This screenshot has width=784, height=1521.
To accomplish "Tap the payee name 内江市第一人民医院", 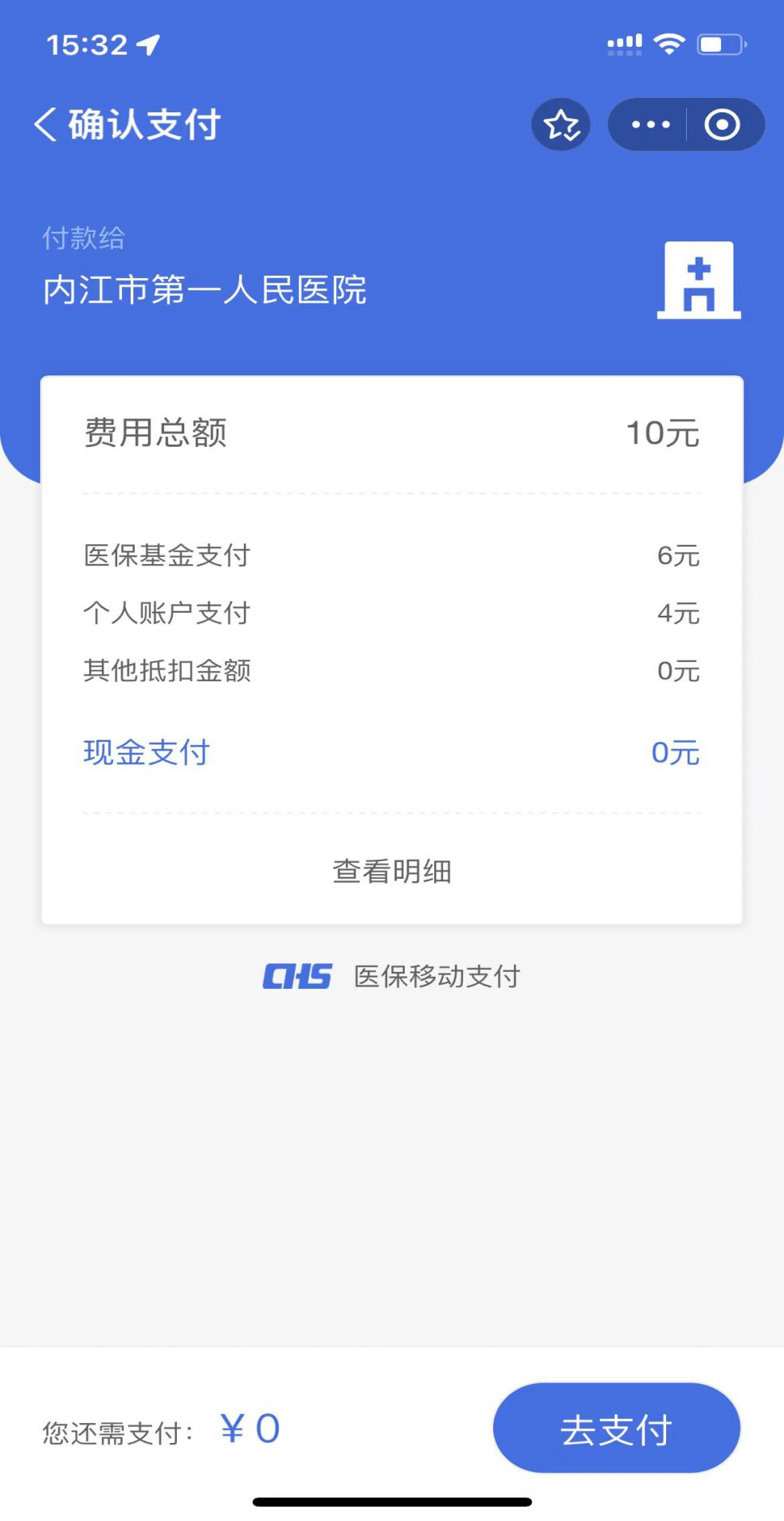I will (x=205, y=291).
